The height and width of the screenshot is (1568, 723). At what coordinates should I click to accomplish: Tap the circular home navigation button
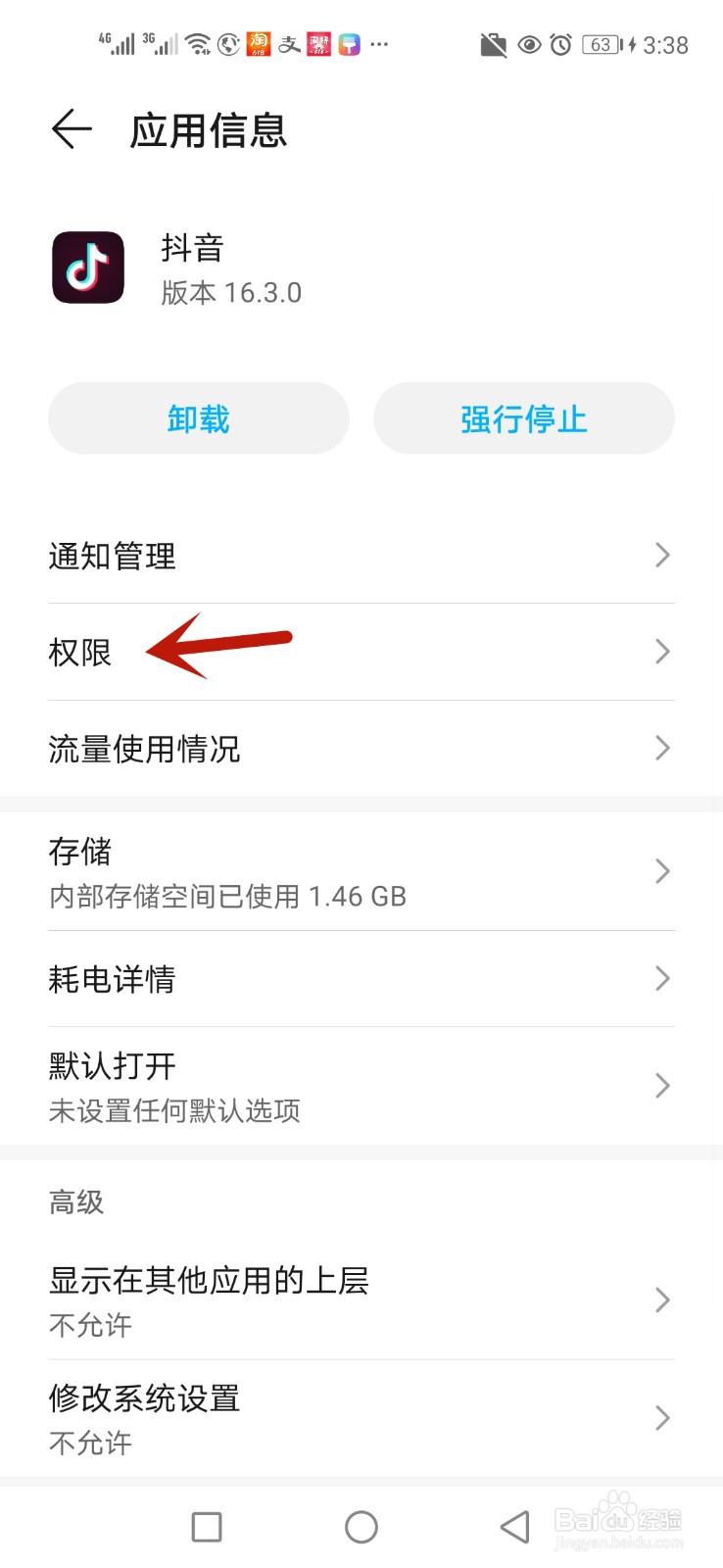click(361, 1526)
